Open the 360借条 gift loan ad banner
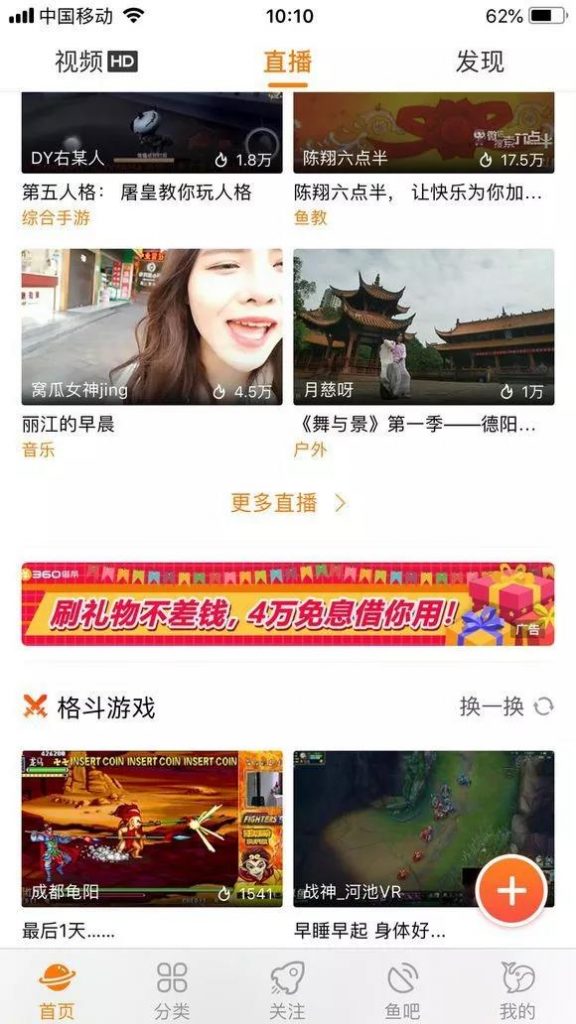This screenshot has width=576, height=1024. [288, 604]
